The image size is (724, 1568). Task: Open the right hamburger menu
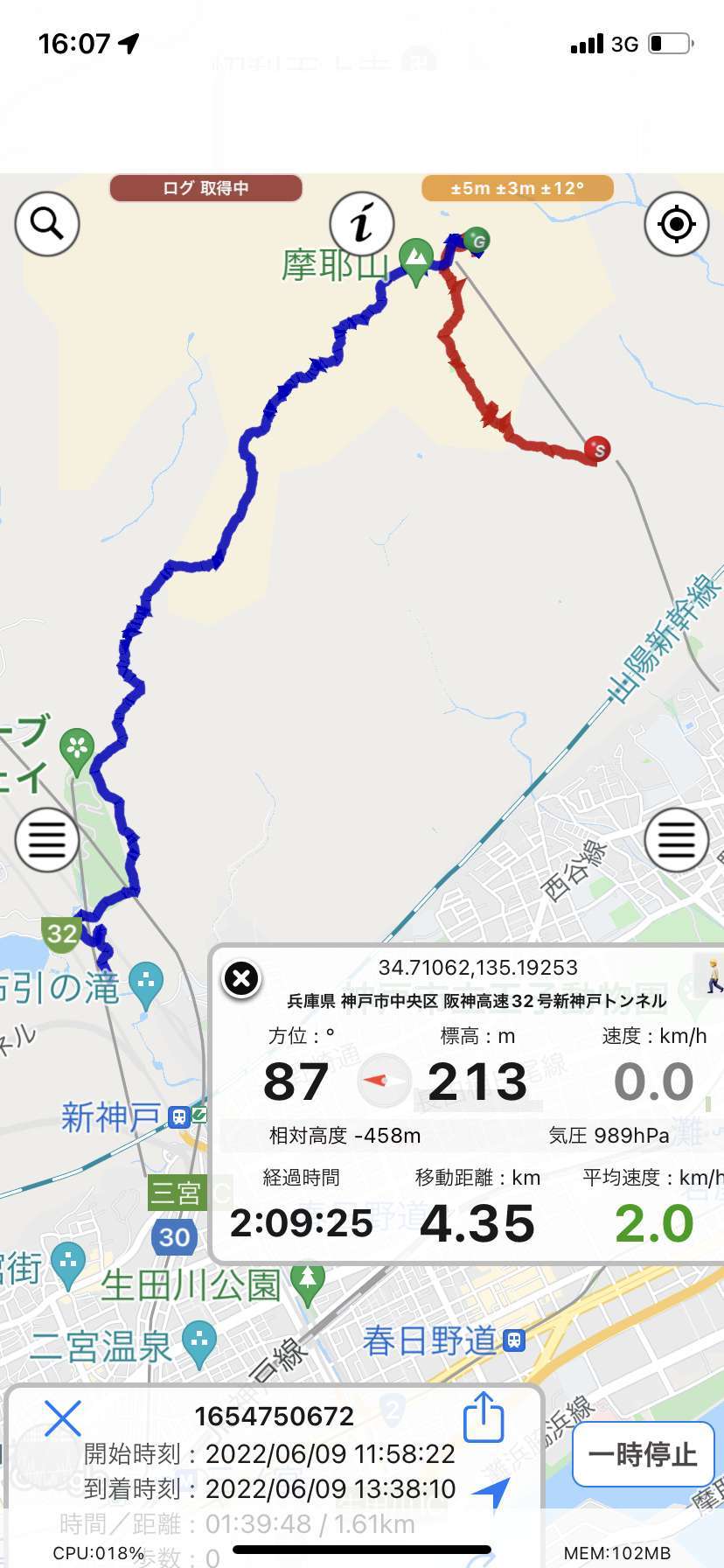pos(676,840)
